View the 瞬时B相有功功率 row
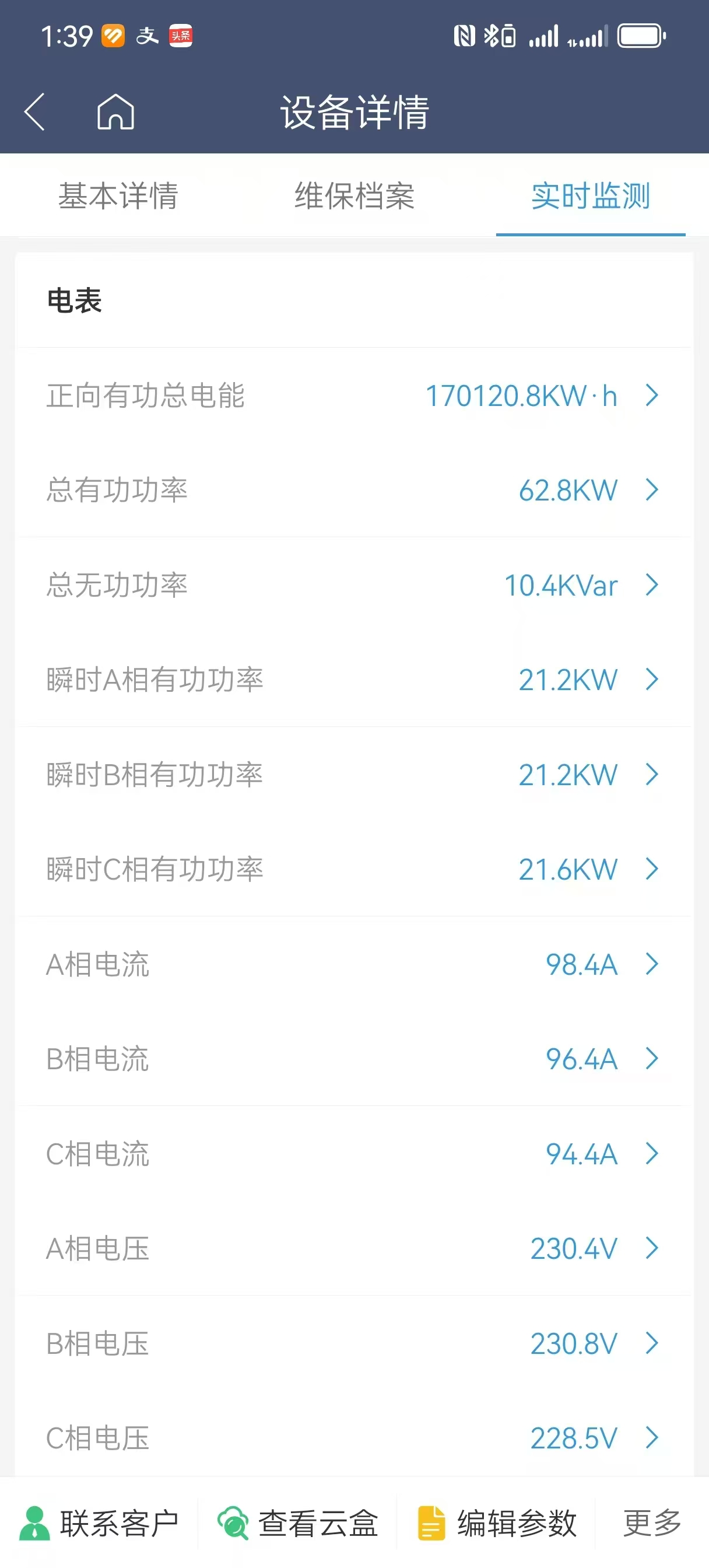Image resolution: width=709 pixels, height=1568 pixels. (x=353, y=775)
